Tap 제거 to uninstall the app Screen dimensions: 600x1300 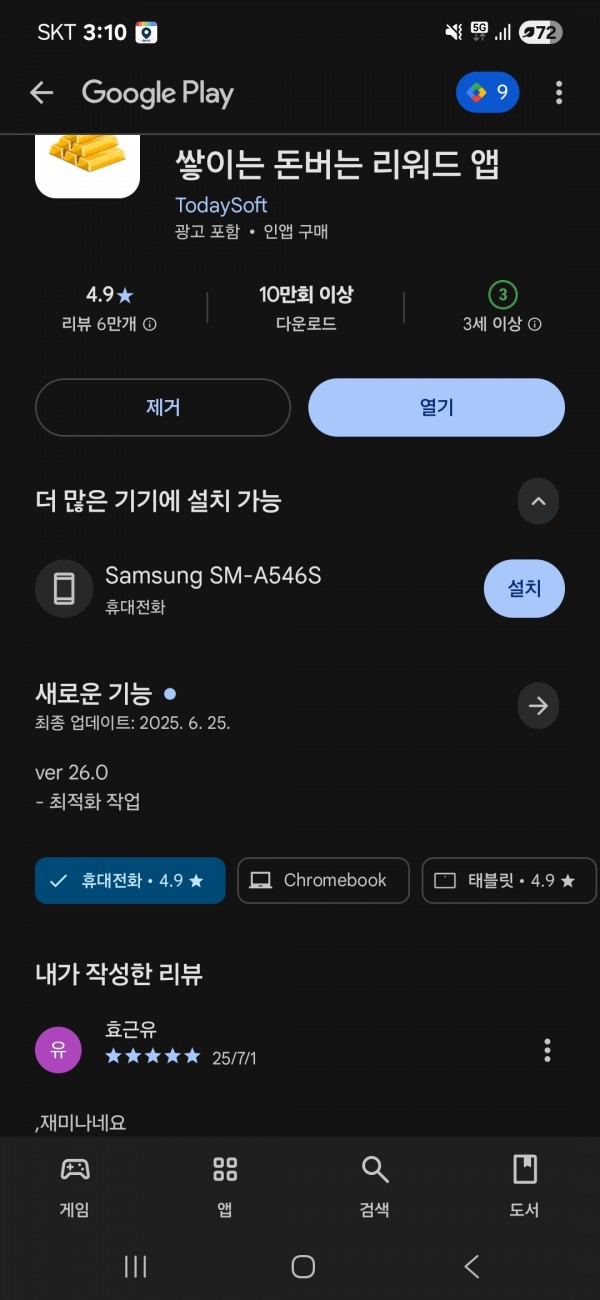[x=163, y=407]
